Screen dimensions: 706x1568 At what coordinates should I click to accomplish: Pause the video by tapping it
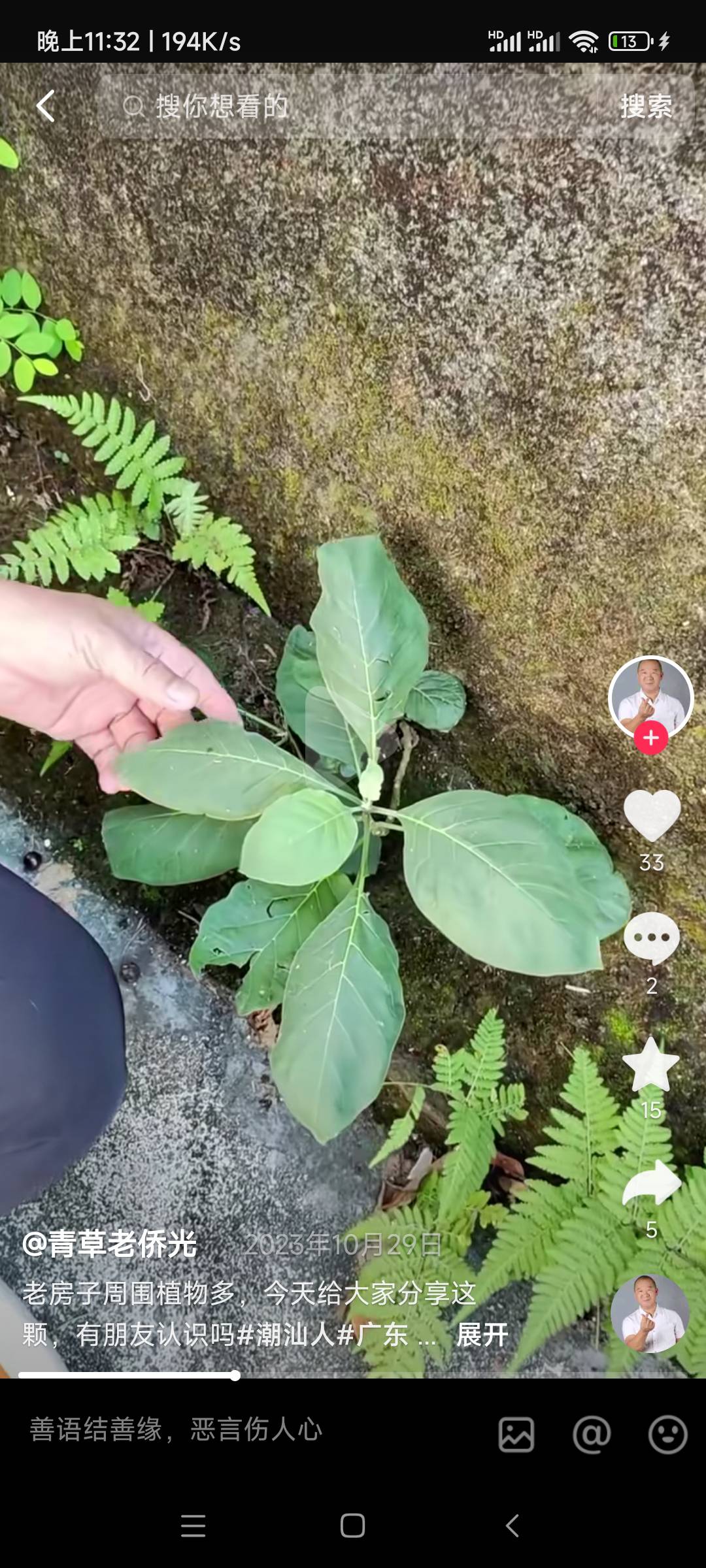[353, 719]
